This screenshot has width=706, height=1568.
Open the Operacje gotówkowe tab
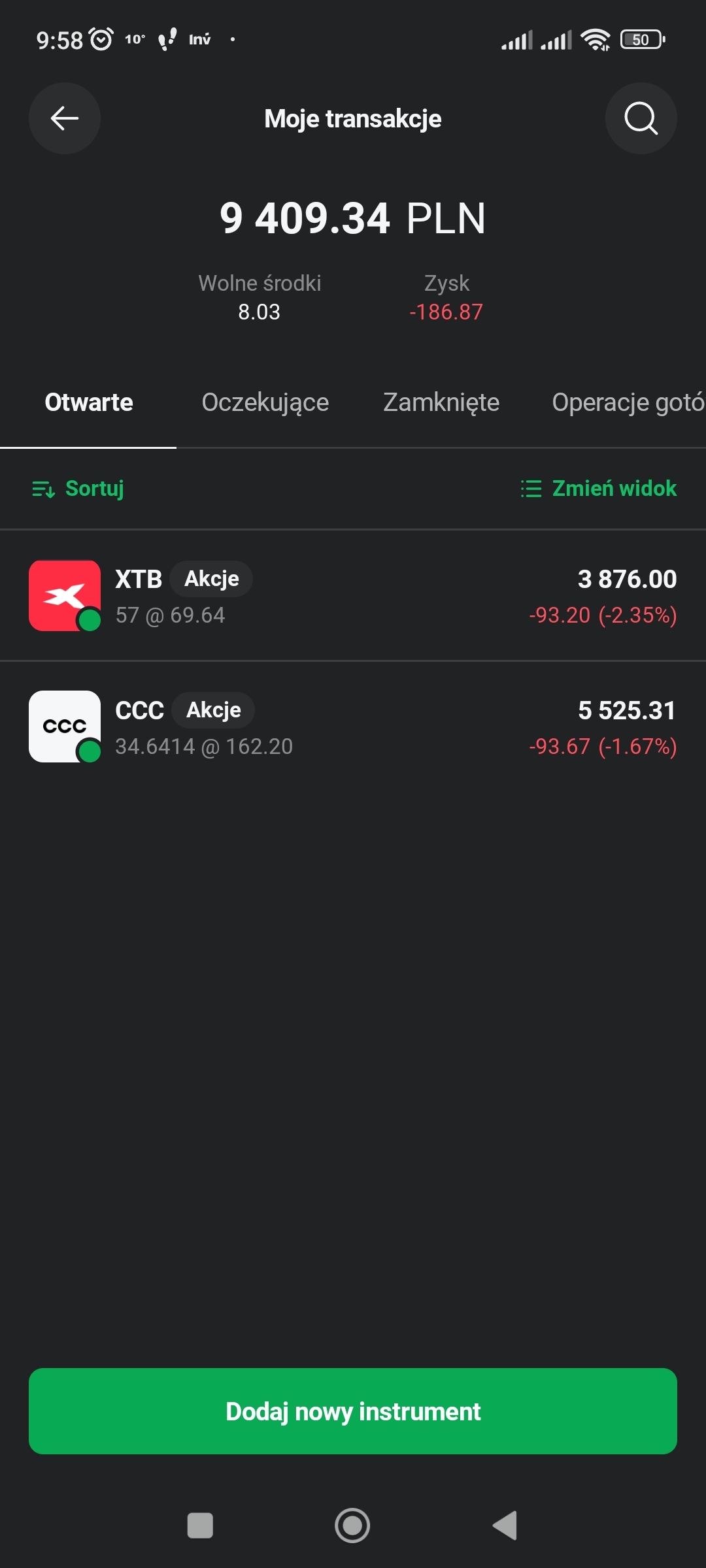coord(628,402)
